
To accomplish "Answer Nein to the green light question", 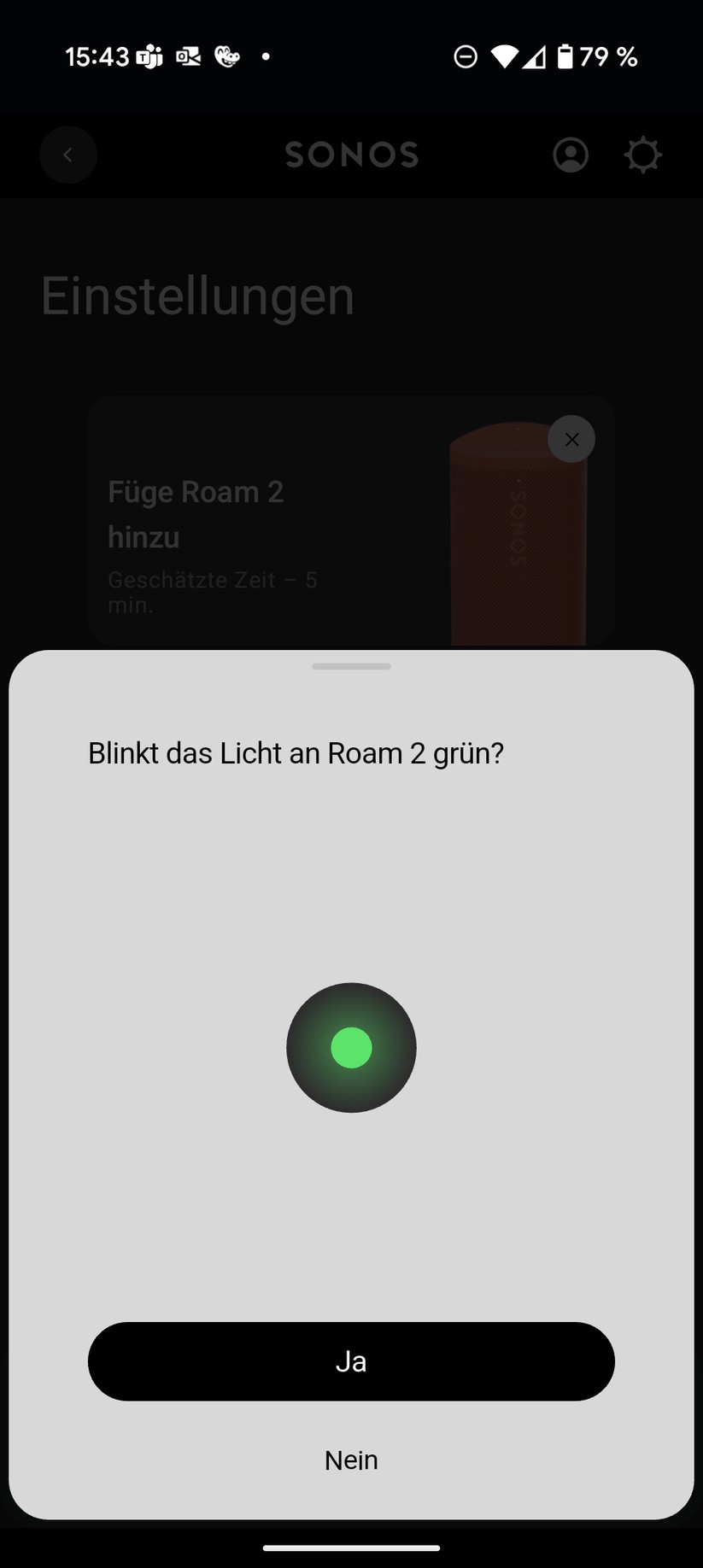I will point(351,1460).
